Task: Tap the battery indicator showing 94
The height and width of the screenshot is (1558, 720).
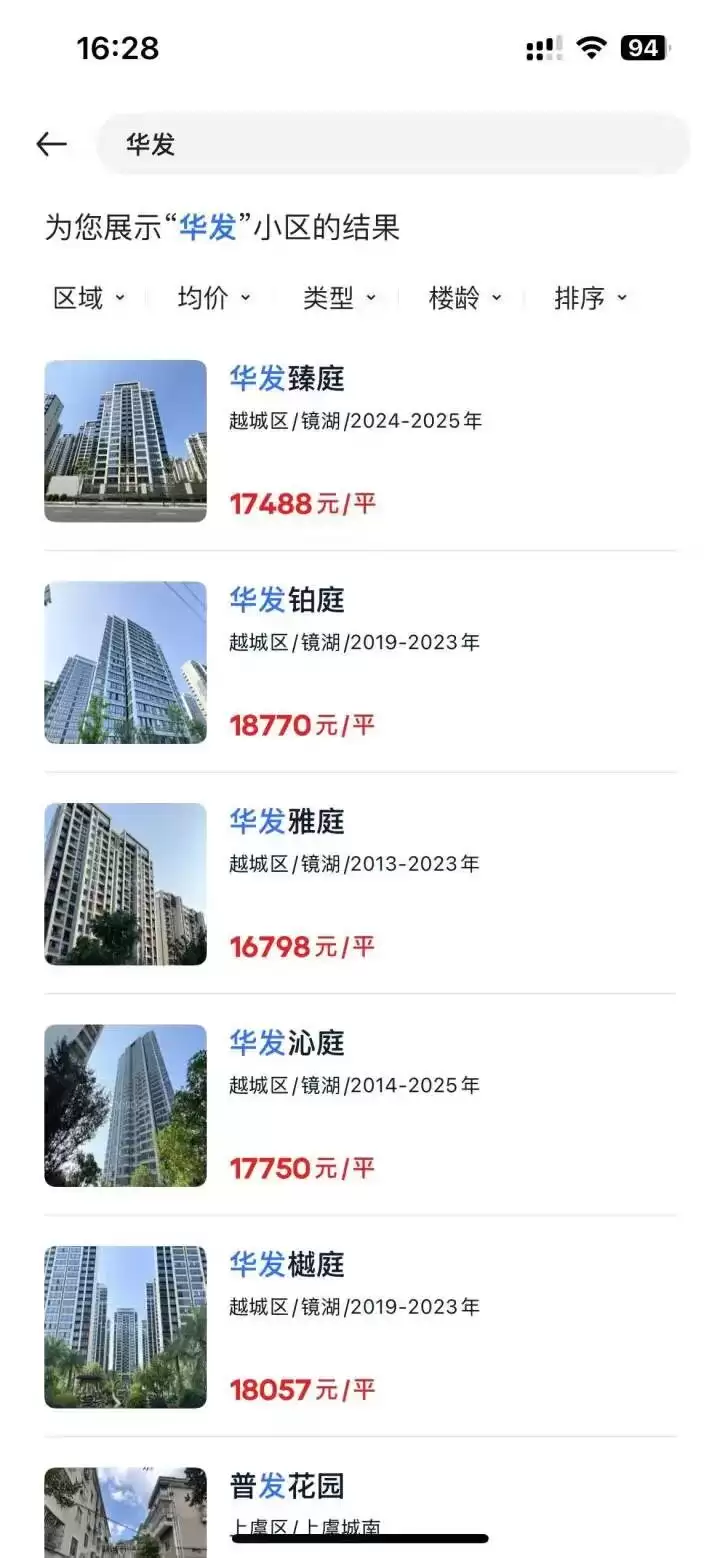Action: (641, 46)
